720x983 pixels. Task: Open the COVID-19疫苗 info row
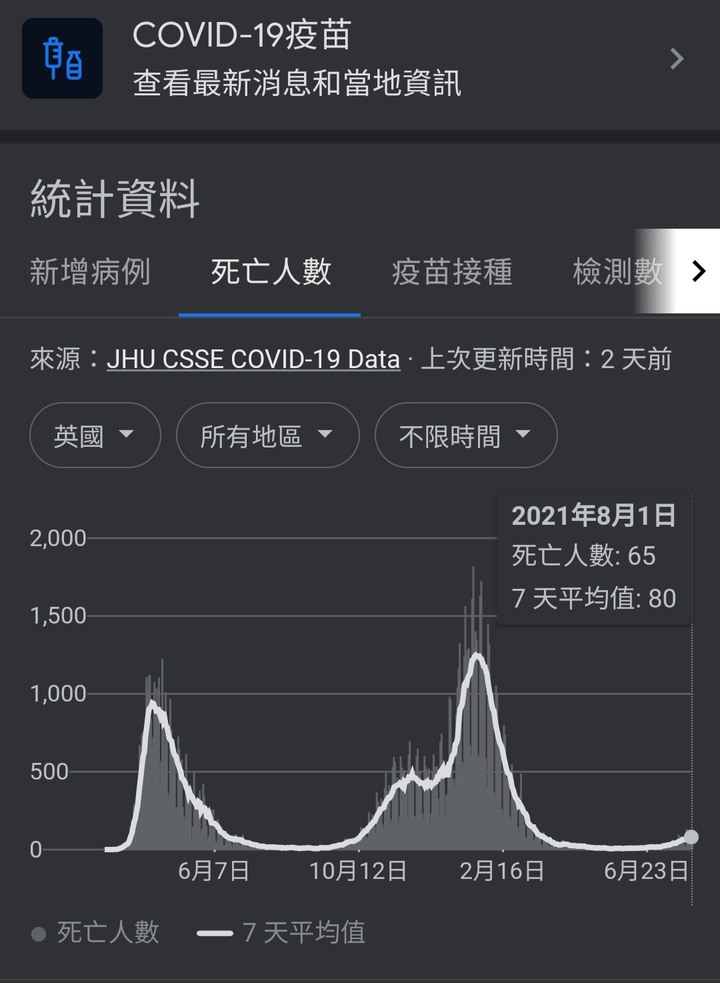[360, 59]
